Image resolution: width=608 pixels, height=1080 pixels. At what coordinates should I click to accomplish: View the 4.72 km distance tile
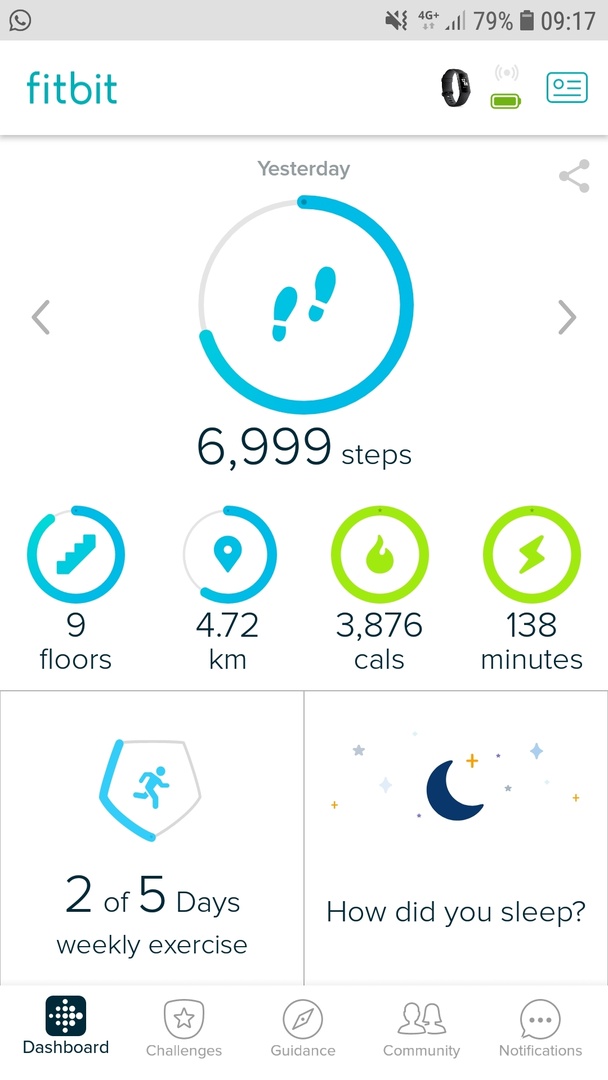[228, 589]
